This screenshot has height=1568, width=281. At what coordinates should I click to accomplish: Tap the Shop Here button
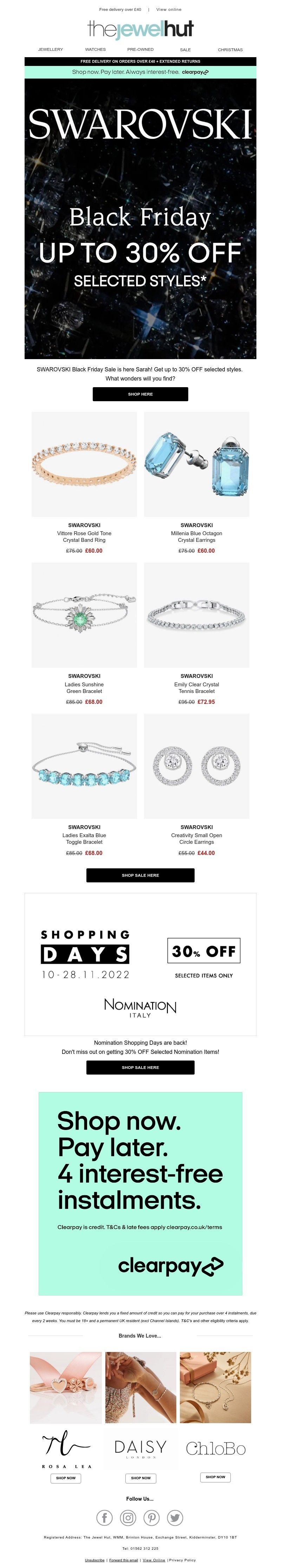coord(140,394)
